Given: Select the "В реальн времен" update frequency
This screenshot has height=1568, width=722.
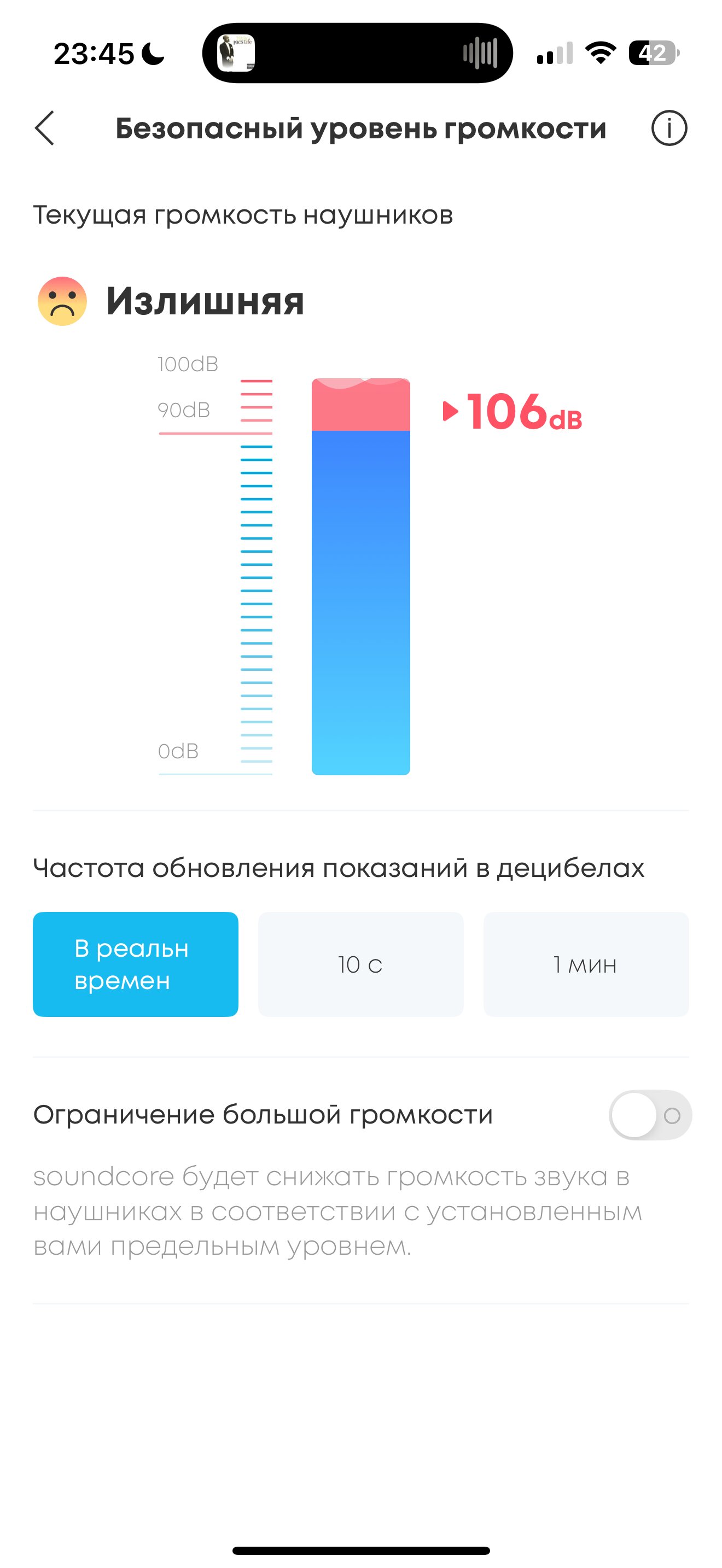Looking at the screenshot, I should 136,964.
